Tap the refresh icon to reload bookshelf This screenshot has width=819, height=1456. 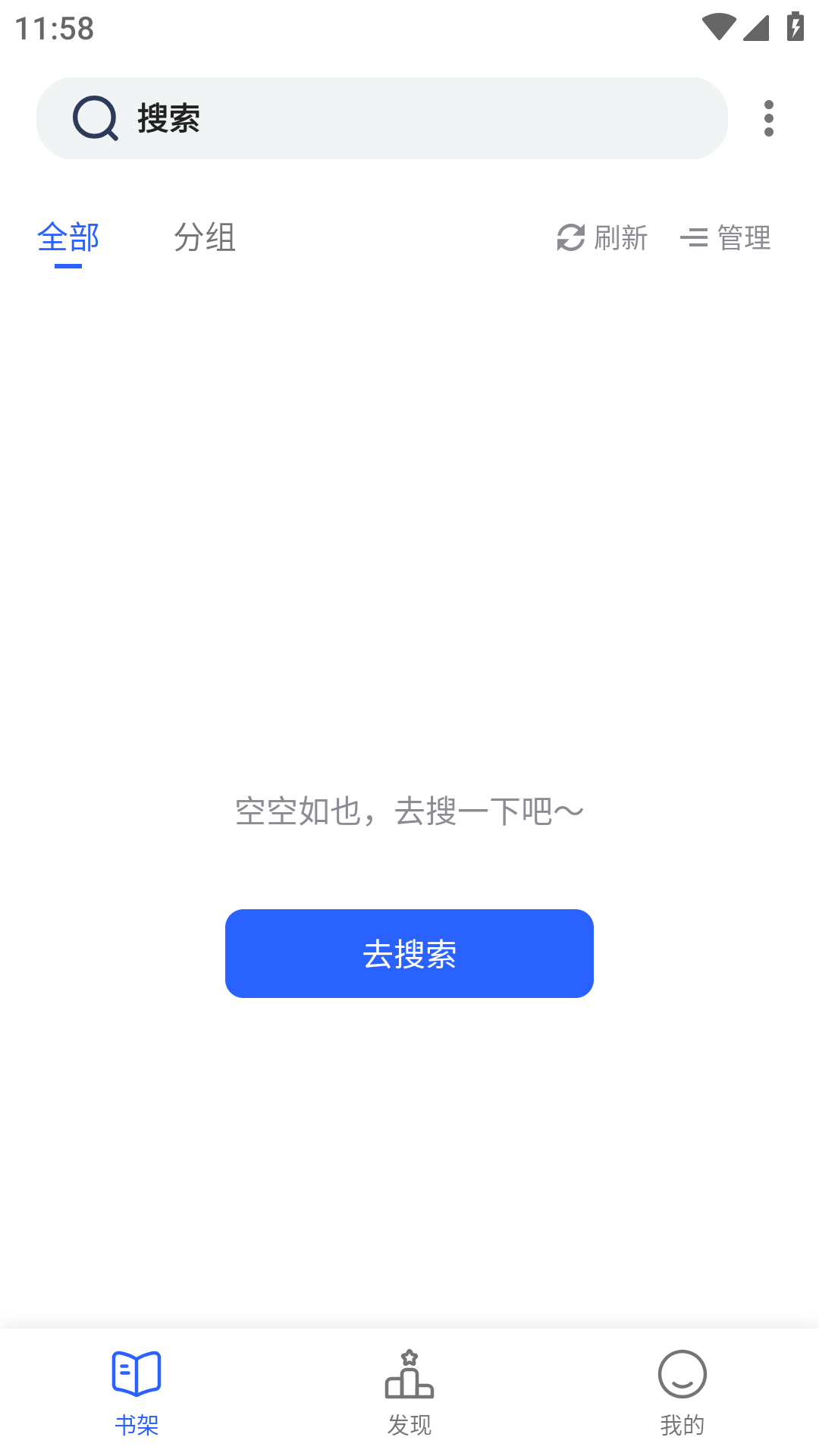click(x=570, y=238)
